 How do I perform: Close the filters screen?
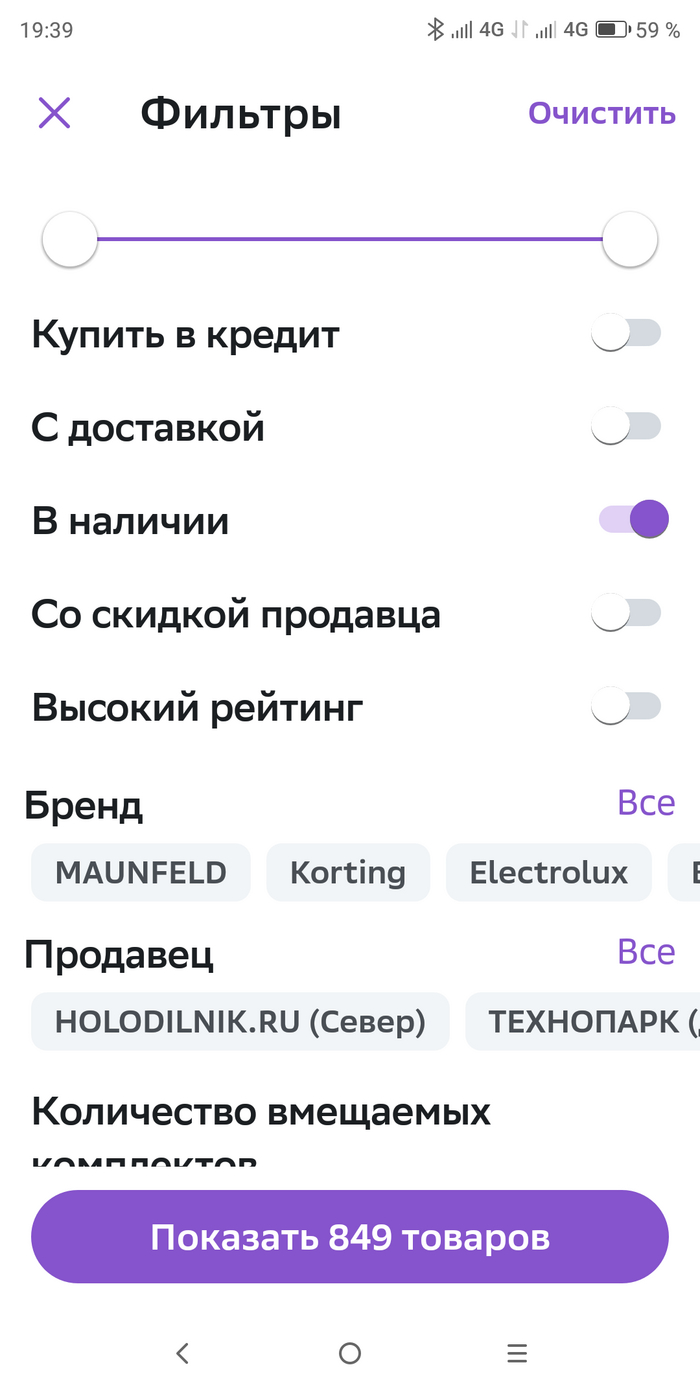click(x=54, y=113)
